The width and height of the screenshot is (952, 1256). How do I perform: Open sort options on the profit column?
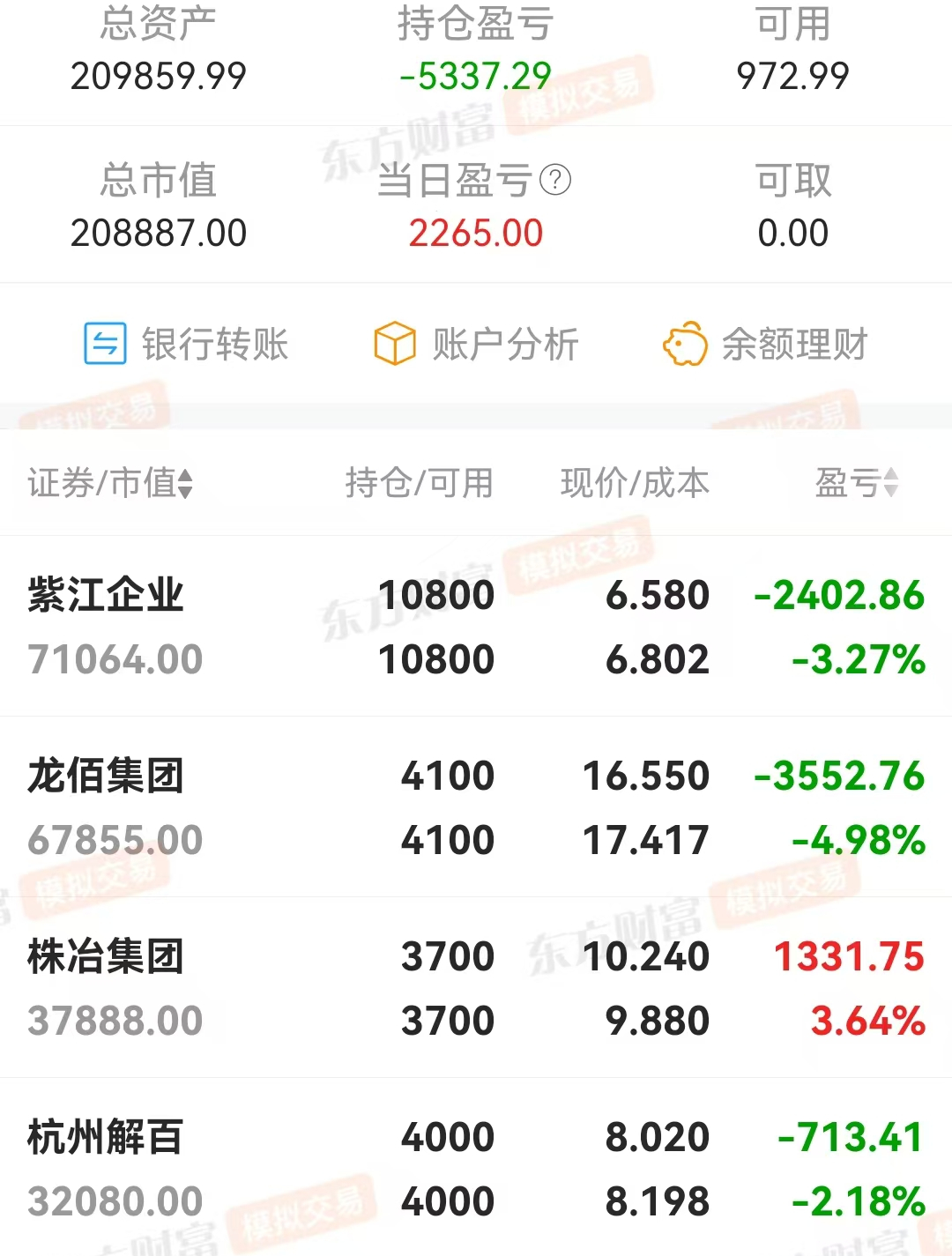pyautogui.click(x=893, y=483)
